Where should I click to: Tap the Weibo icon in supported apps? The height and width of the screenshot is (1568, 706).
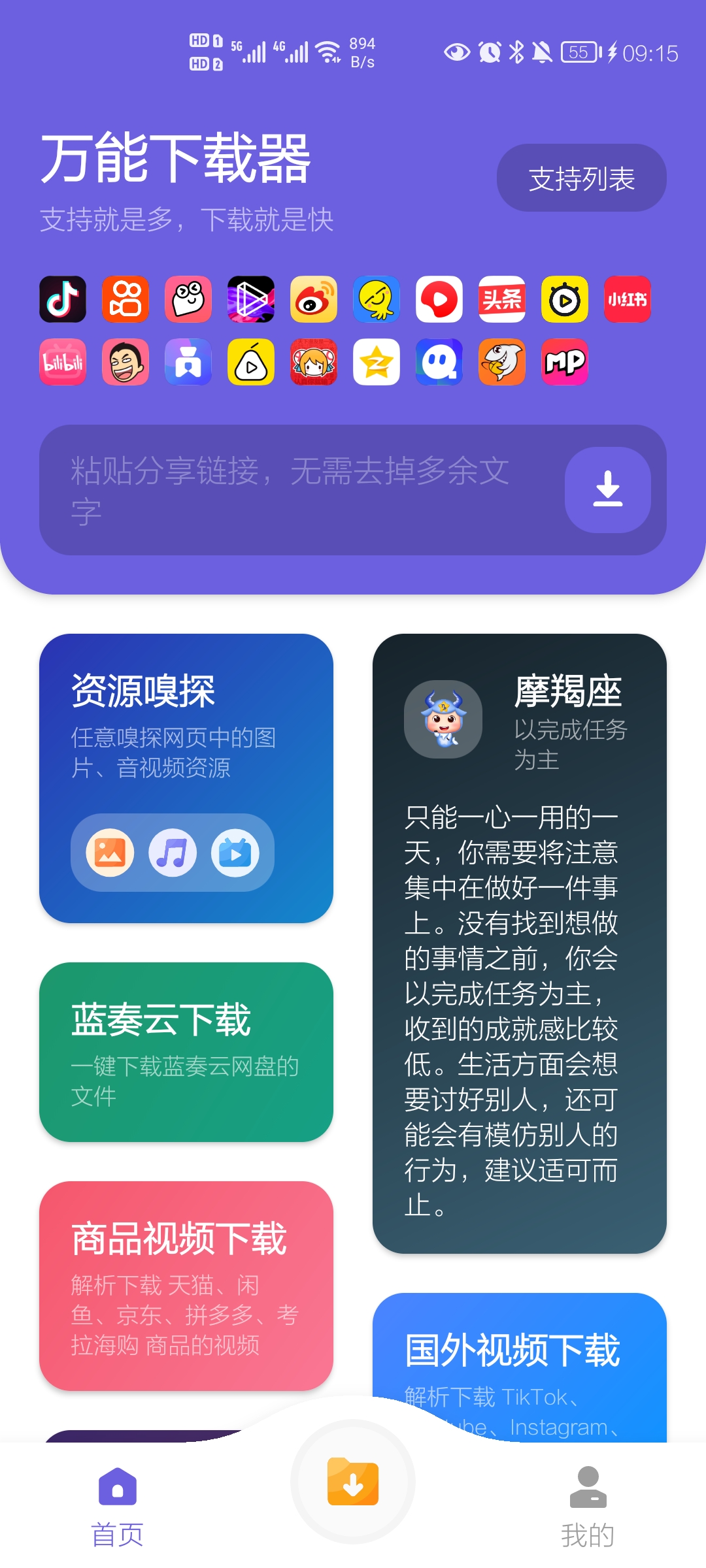(x=312, y=301)
